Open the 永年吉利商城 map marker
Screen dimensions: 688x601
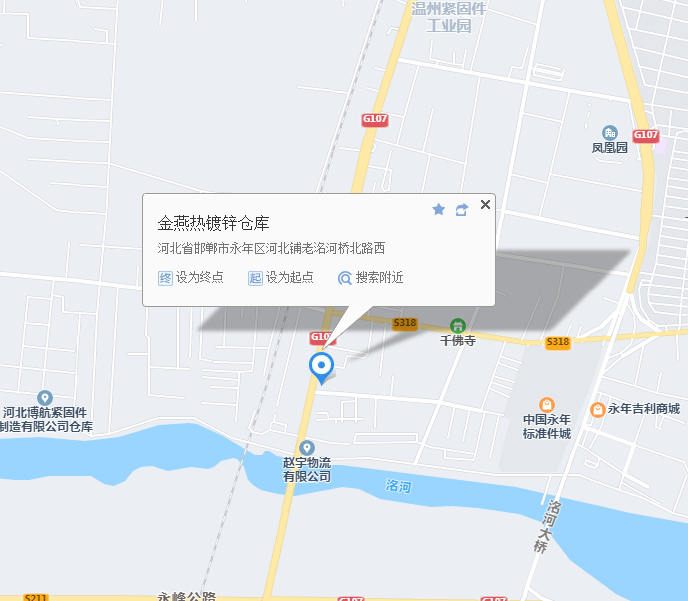pyautogui.click(x=597, y=409)
